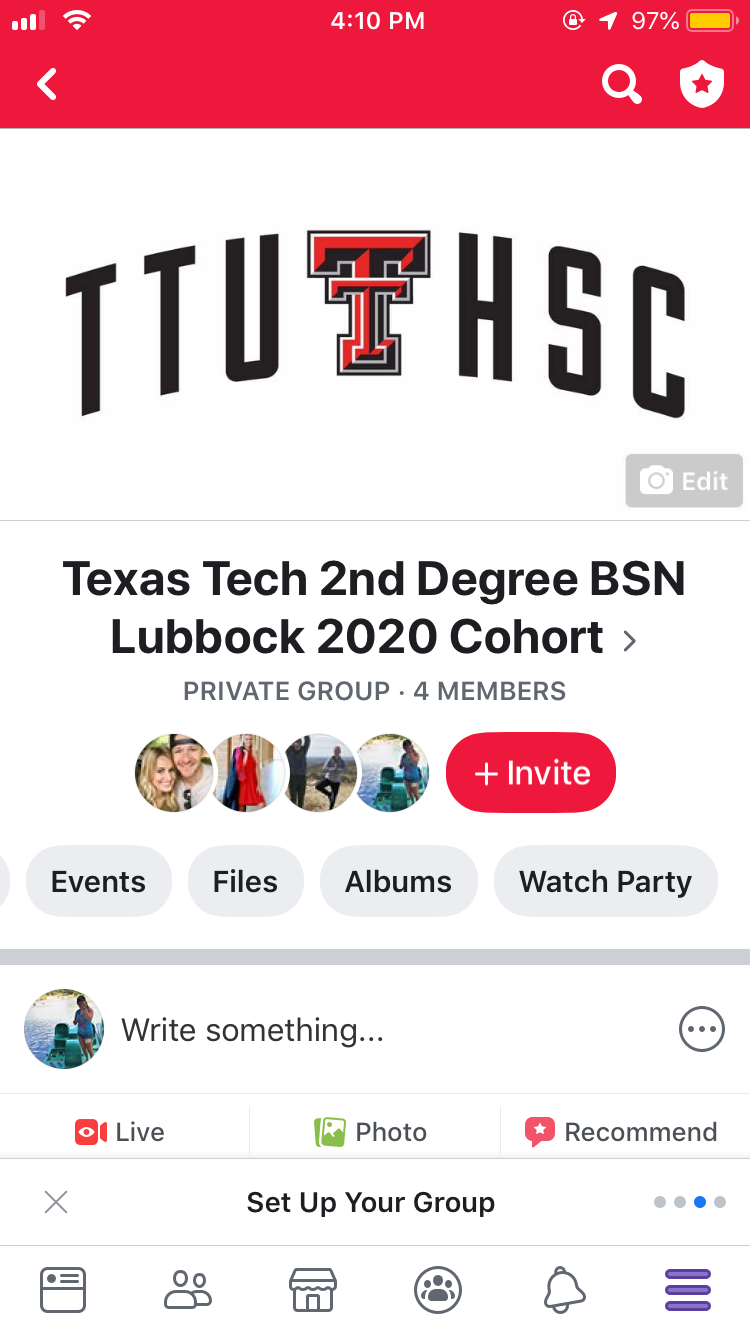This screenshot has width=750, height=1334.
Task: Edit the group cover photo
Action: click(684, 481)
